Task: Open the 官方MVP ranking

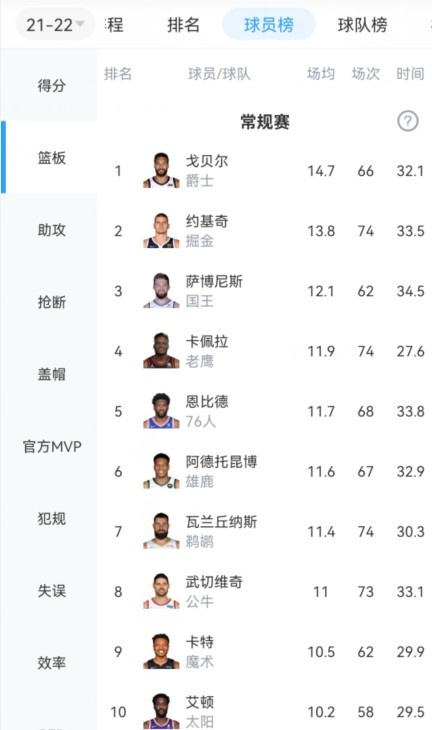Action: click(x=51, y=446)
